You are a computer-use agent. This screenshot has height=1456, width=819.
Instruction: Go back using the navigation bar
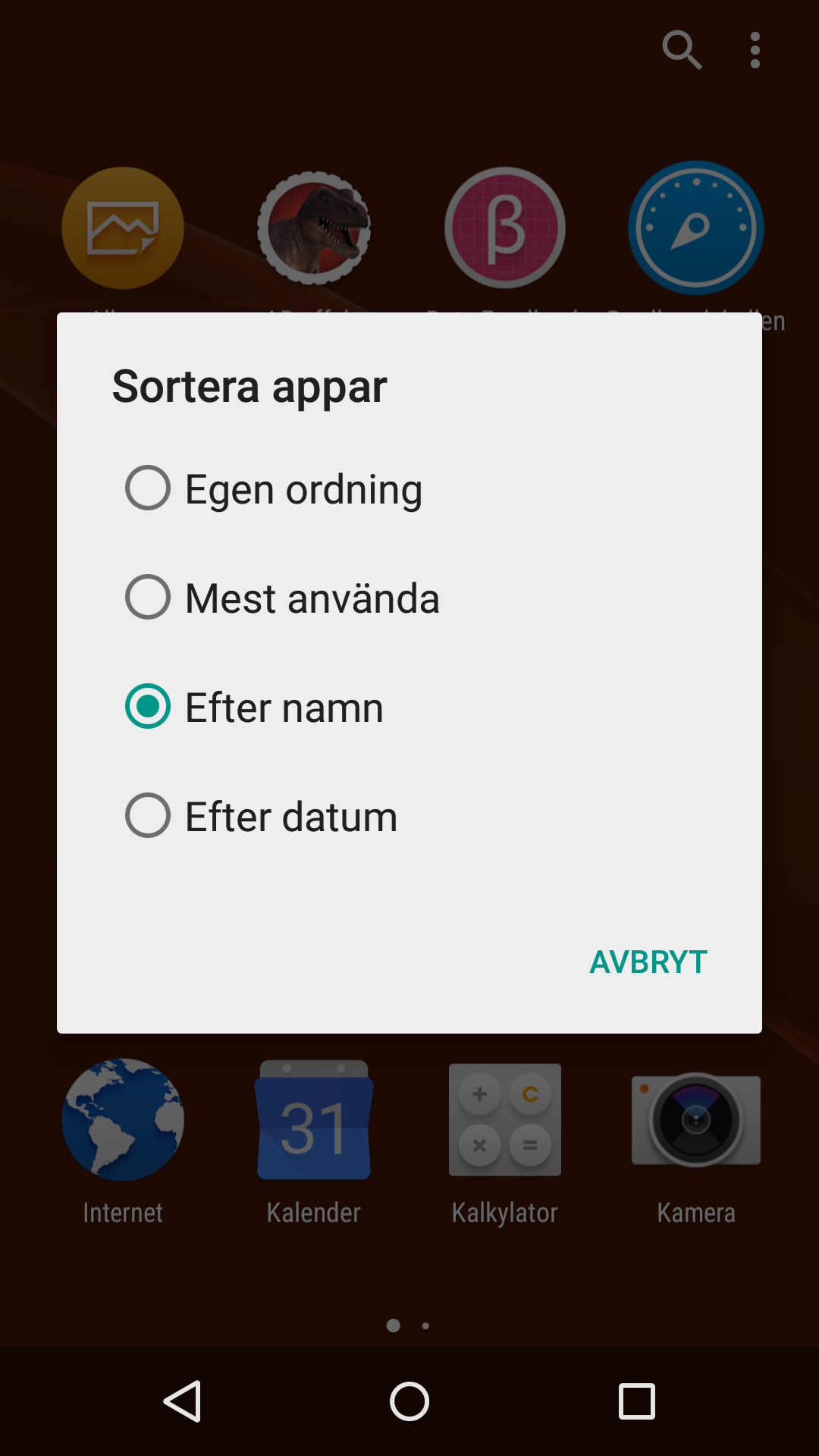point(183,1401)
